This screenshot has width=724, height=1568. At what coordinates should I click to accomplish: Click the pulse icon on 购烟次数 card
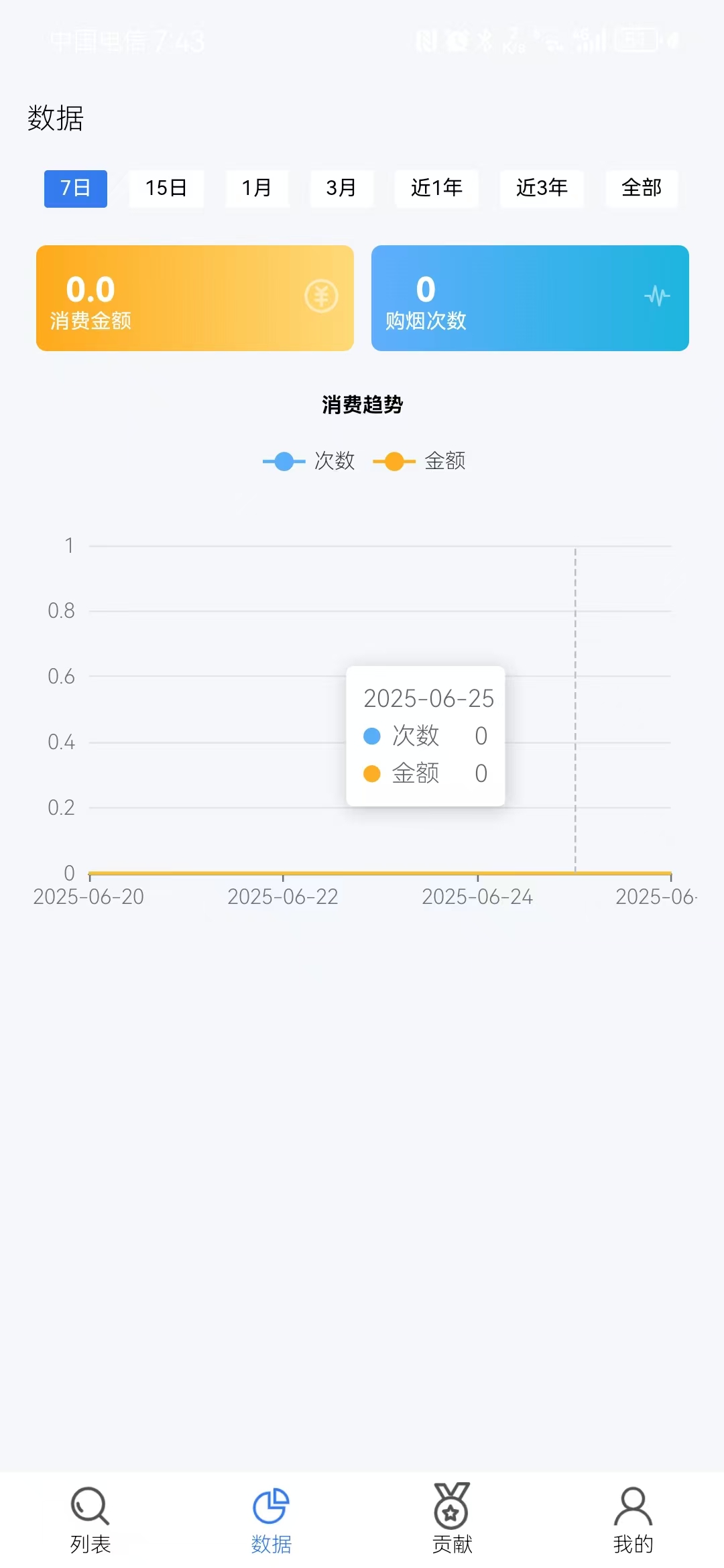[656, 296]
